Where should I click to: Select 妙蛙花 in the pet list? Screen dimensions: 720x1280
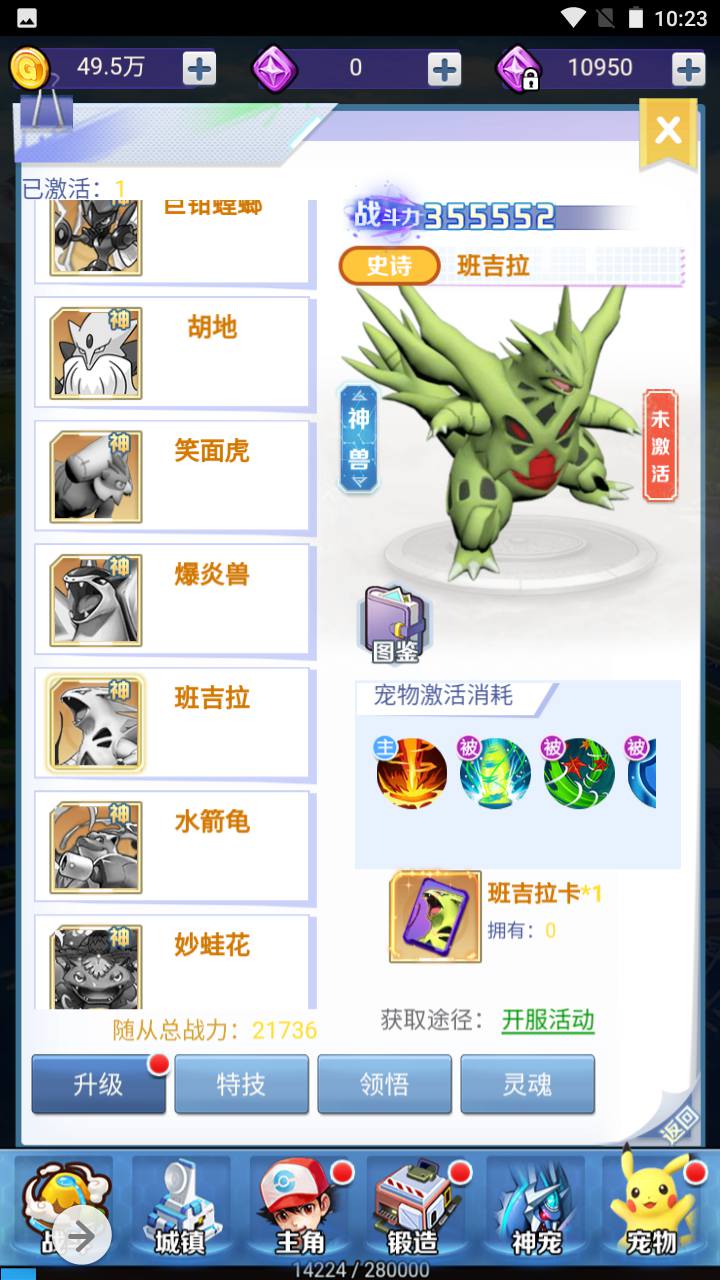point(175,962)
